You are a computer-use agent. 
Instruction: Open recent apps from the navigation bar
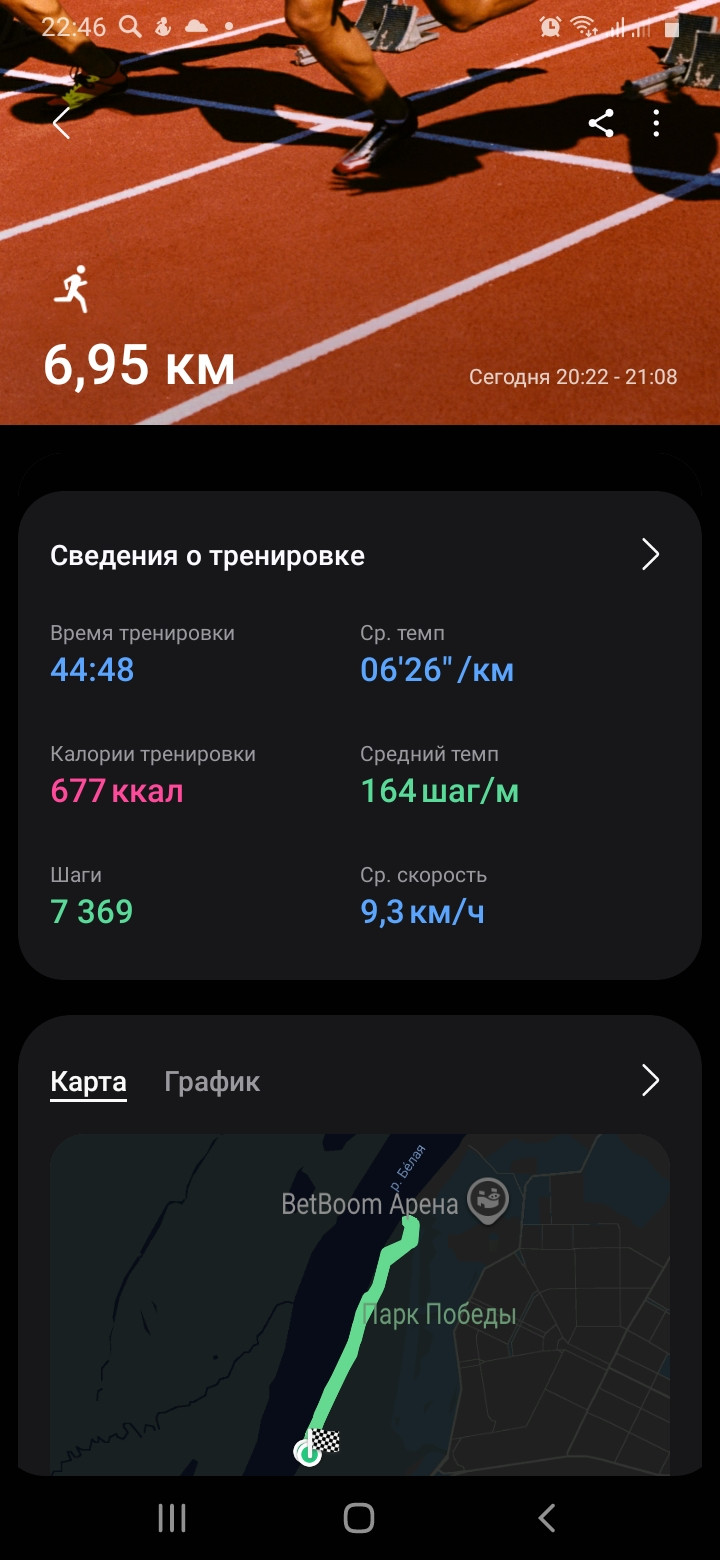coord(172,1518)
